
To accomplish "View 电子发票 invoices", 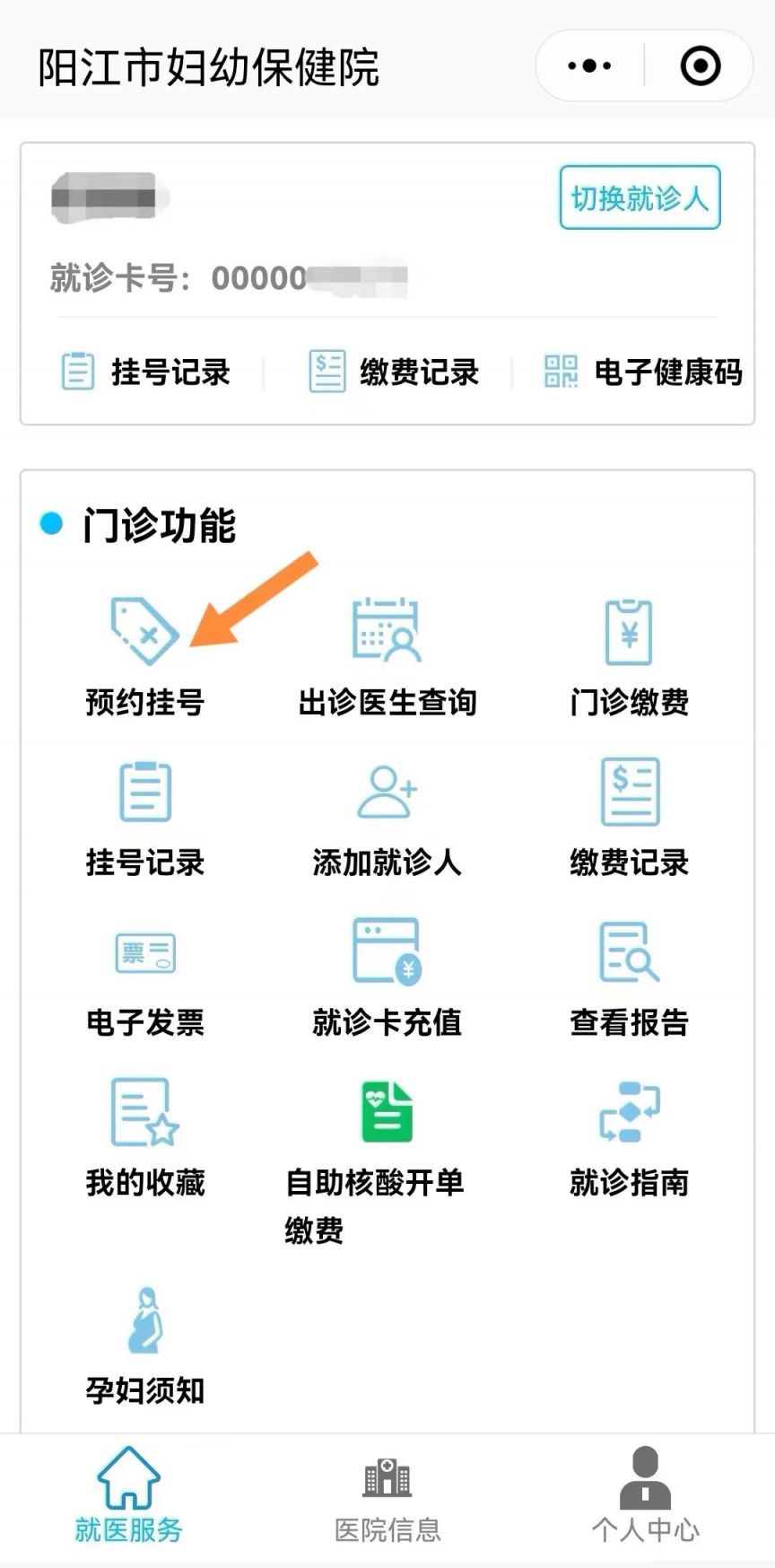I will tap(144, 978).
